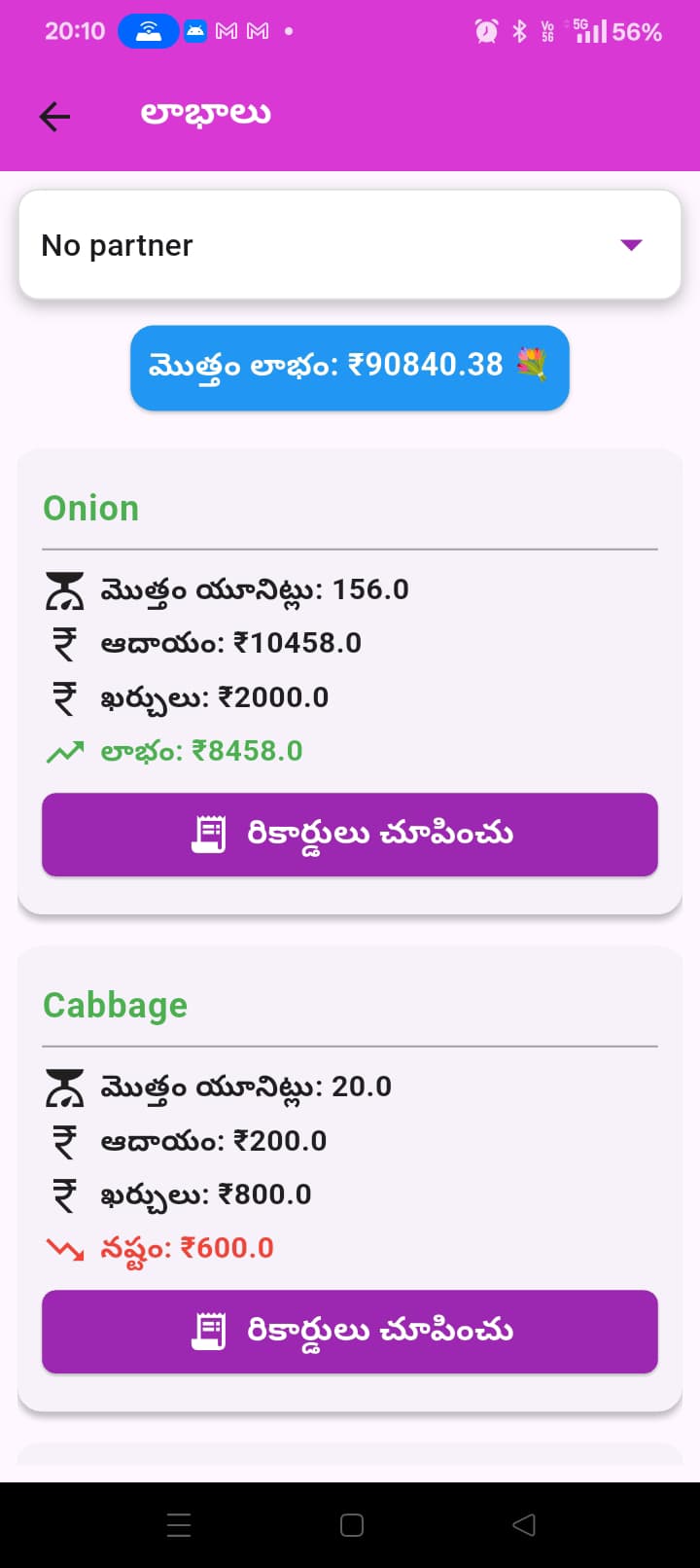Click the rupee expenses icon under Onion
The image size is (700, 1568).
[x=62, y=696]
